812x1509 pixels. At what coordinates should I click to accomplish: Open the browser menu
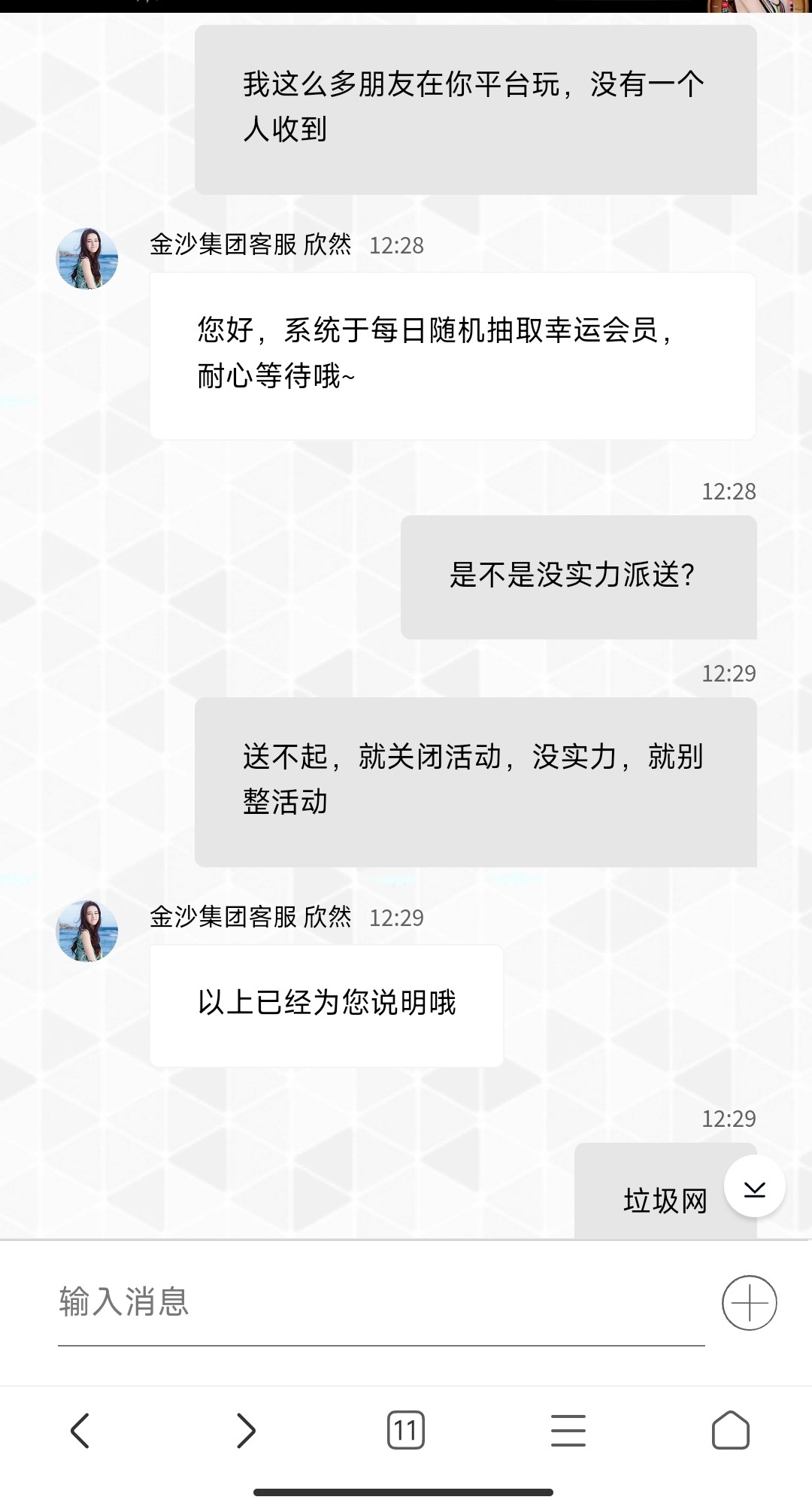[568, 1430]
